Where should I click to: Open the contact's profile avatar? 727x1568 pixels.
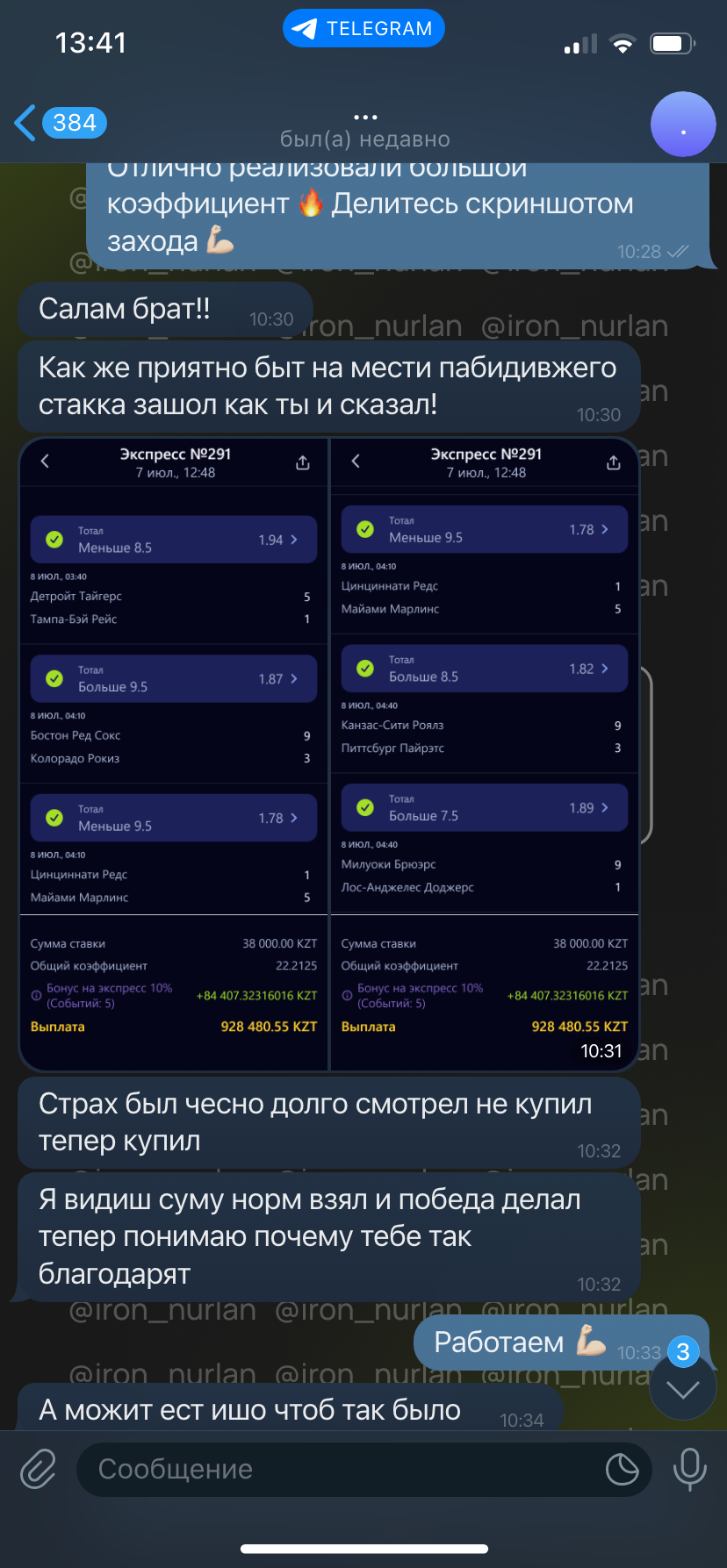pyautogui.click(x=683, y=125)
